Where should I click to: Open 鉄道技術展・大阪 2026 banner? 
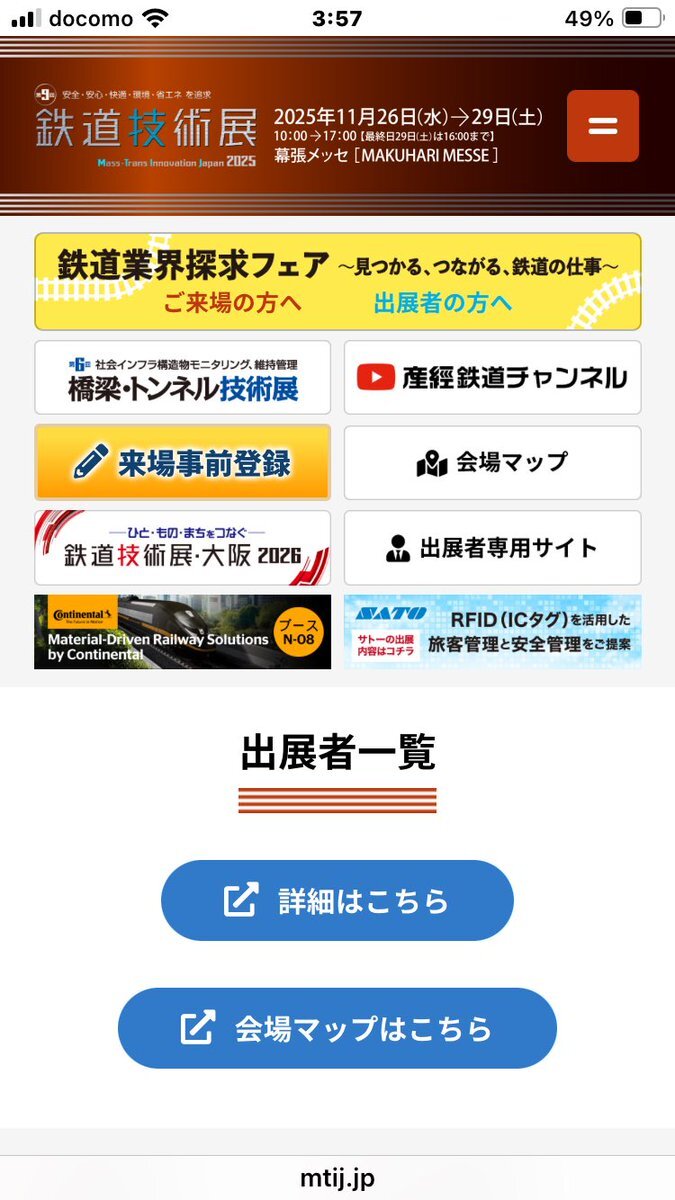pyautogui.click(x=183, y=548)
